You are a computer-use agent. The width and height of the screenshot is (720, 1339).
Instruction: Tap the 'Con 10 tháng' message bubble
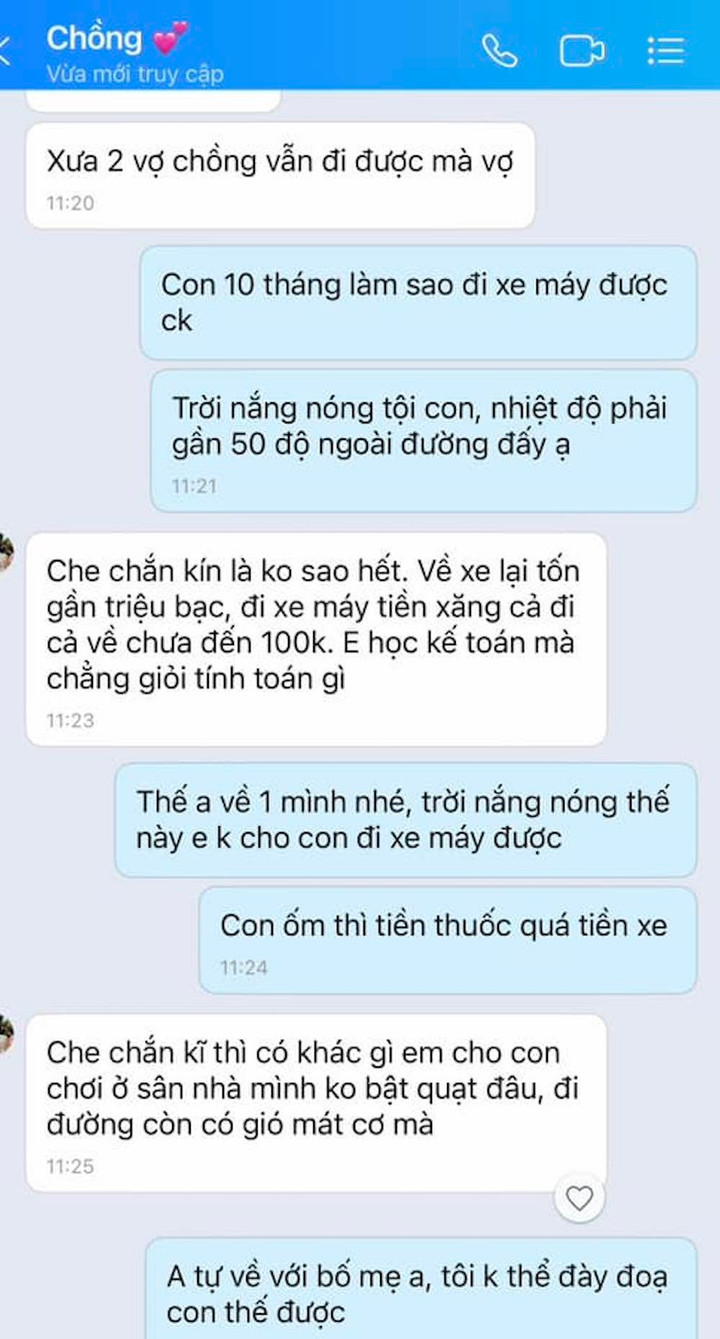click(x=421, y=304)
